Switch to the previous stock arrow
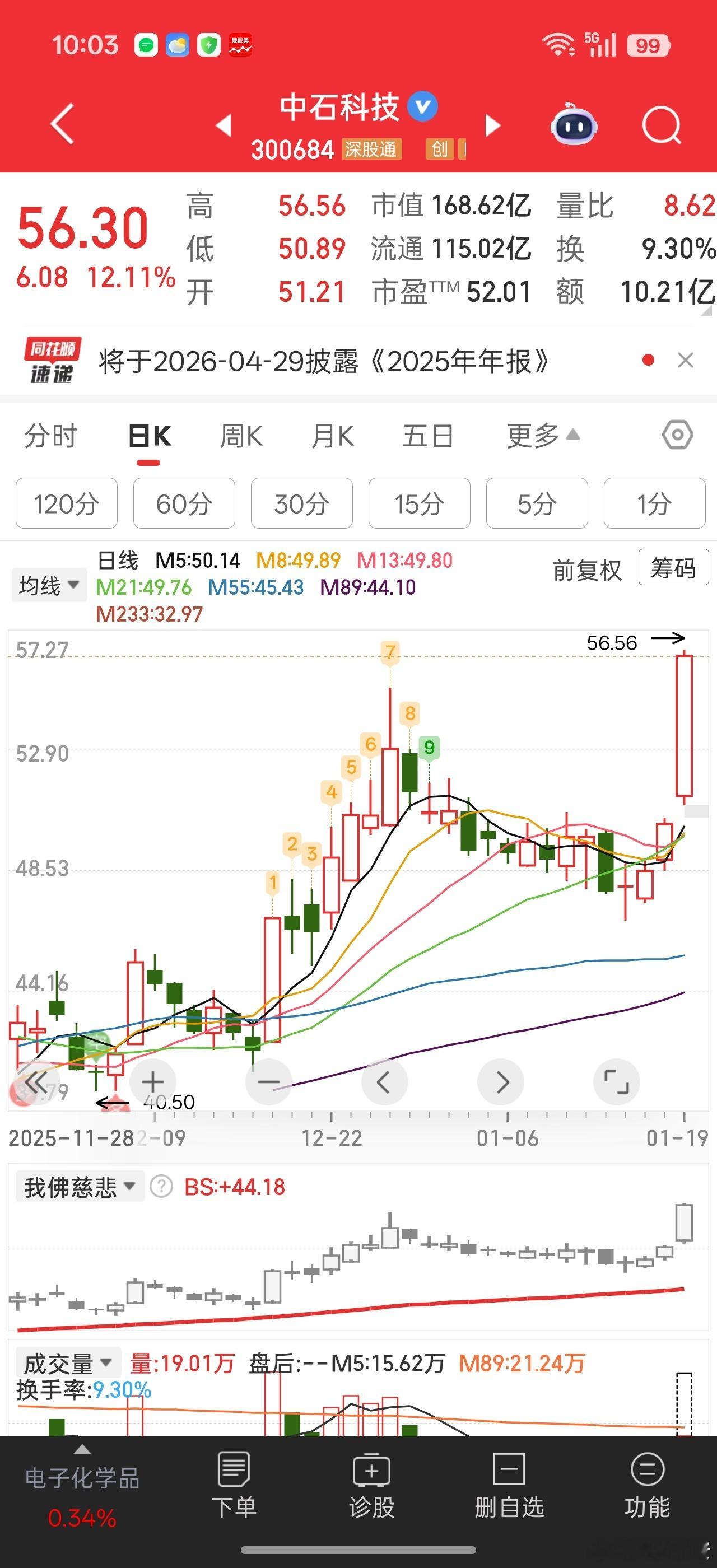717x1568 pixels. point(224,125)
